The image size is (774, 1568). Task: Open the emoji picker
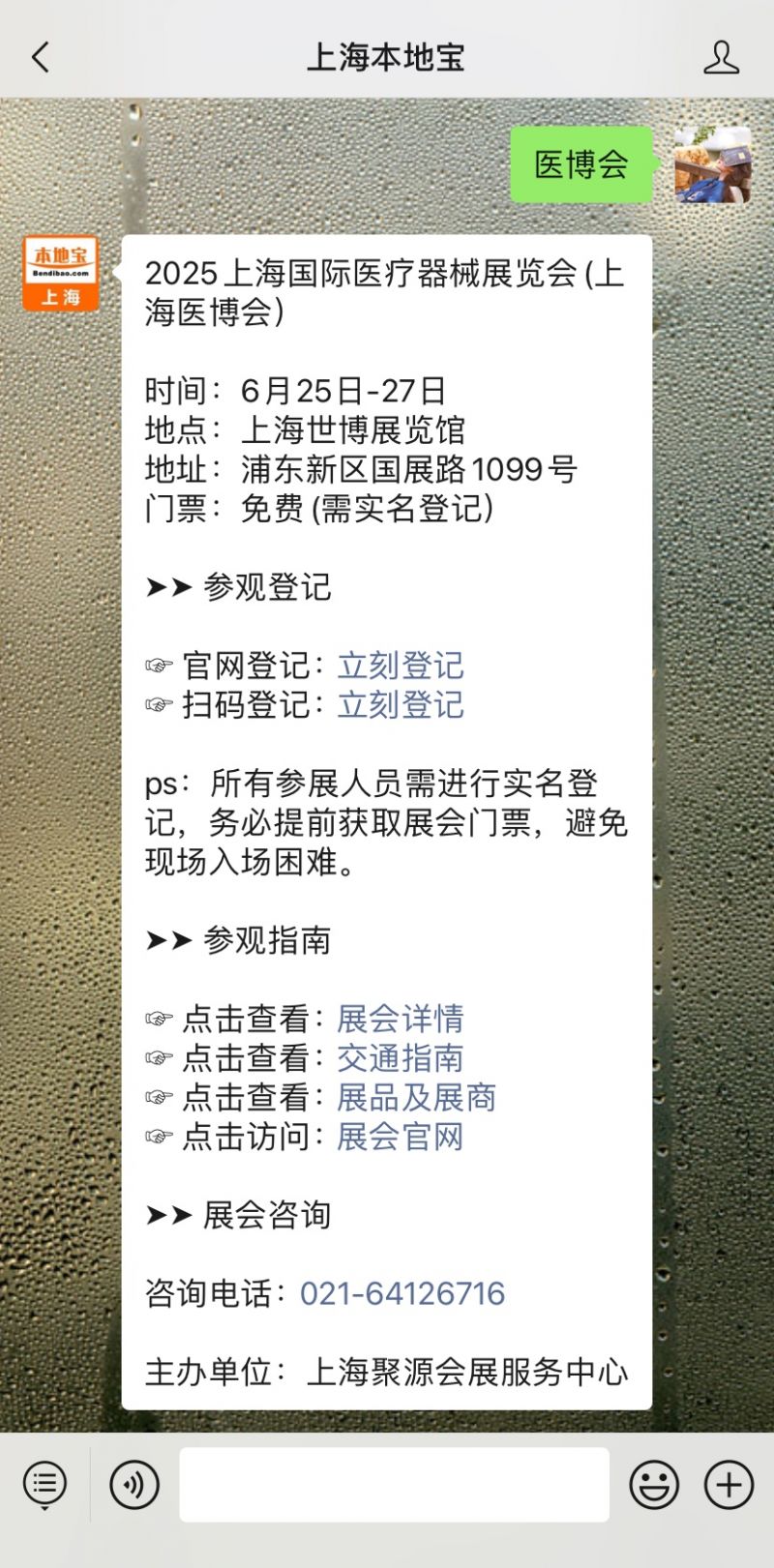pos(654,1484)
